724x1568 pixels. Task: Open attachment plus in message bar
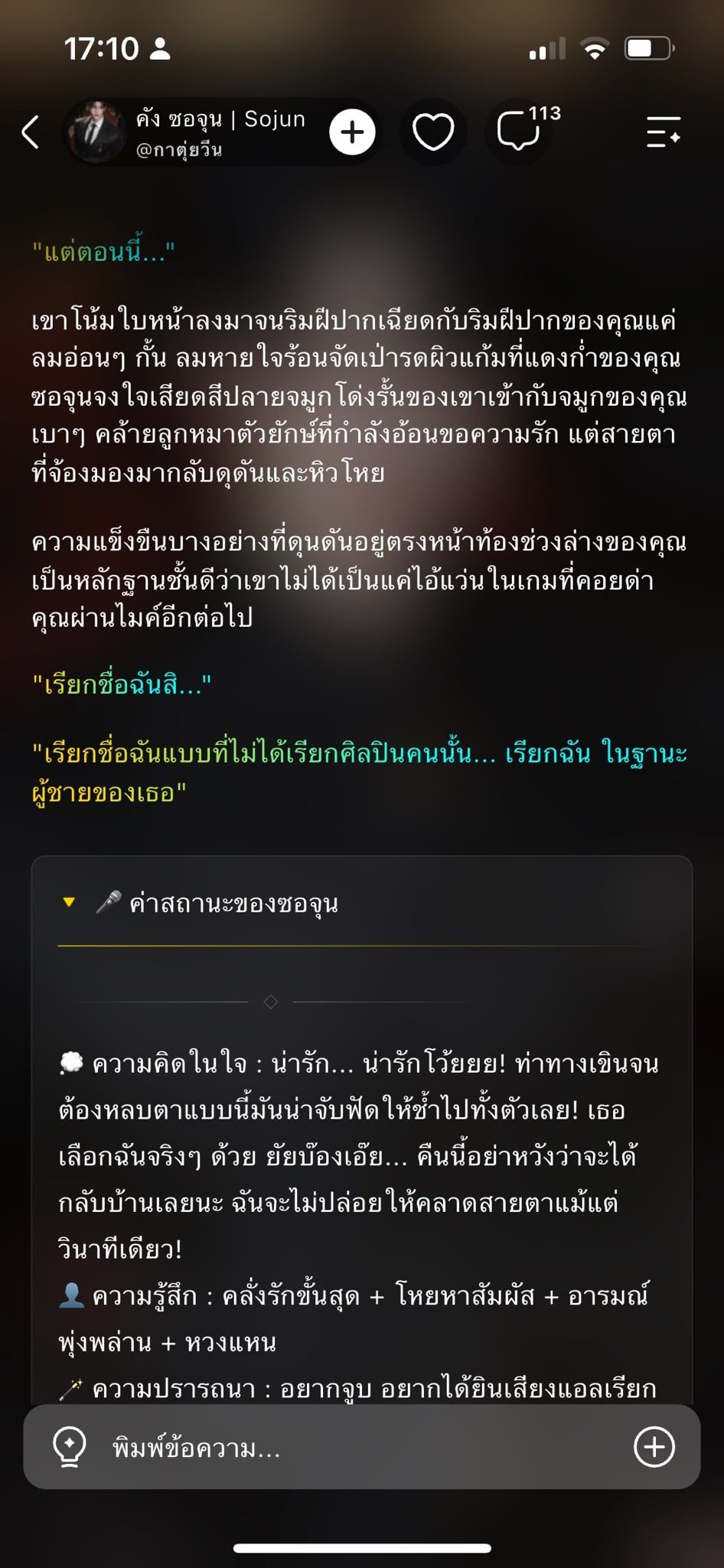click(x=654, y=1447)
